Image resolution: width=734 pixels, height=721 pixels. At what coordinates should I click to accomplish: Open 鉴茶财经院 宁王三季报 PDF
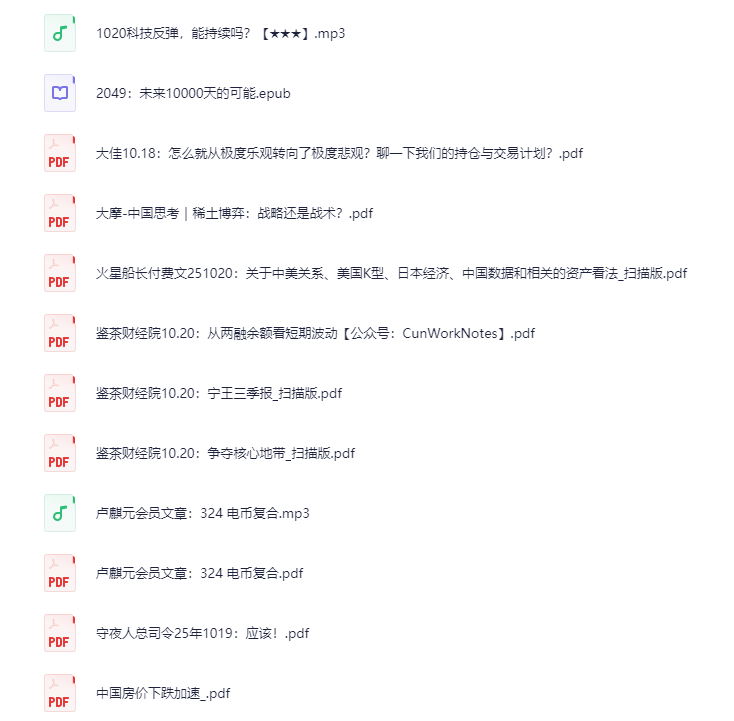click(x=219, y=393)
